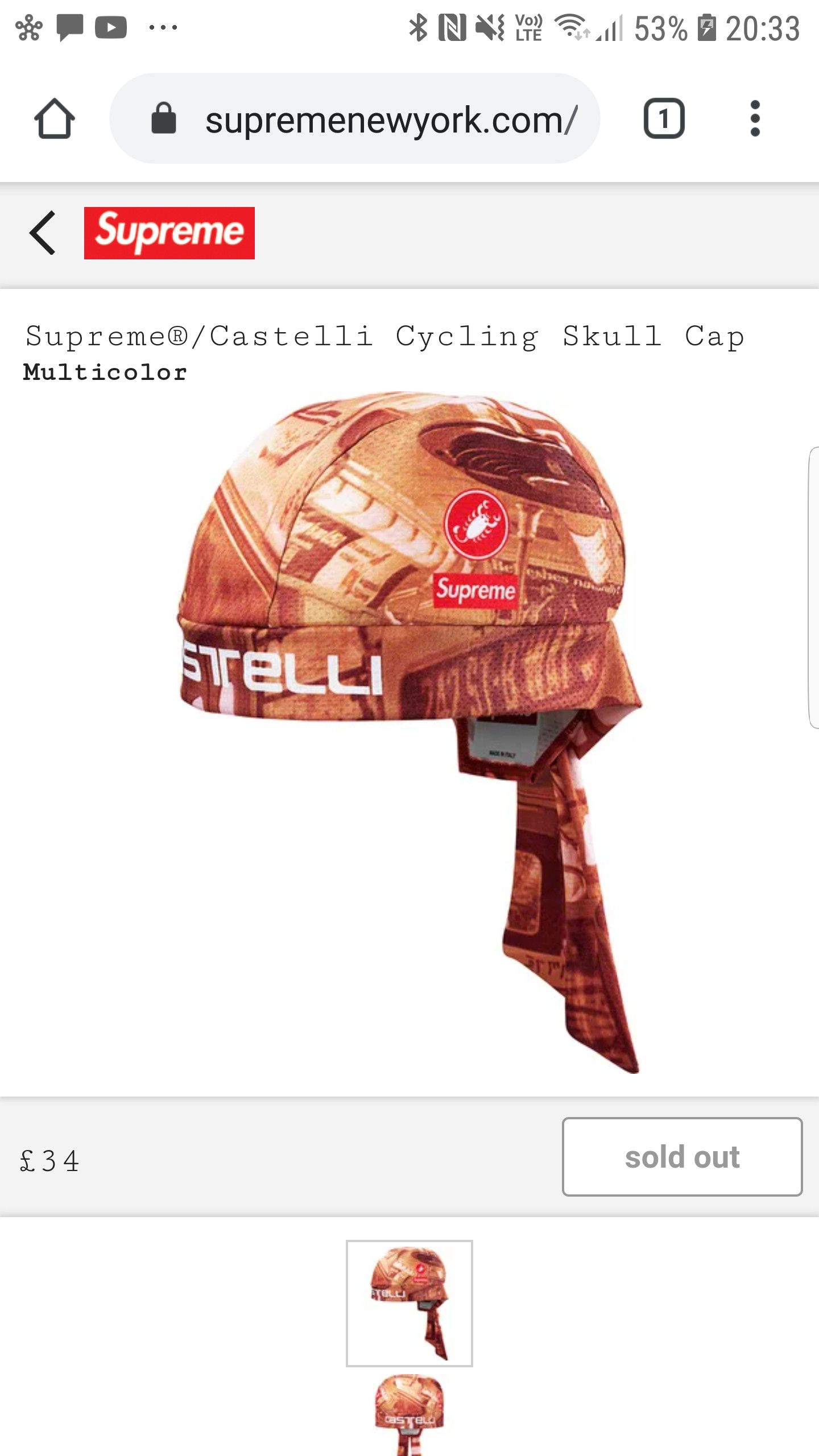Tap the sold out button
Viewport: 819px width, 1456px height.
pos(682,1157)
